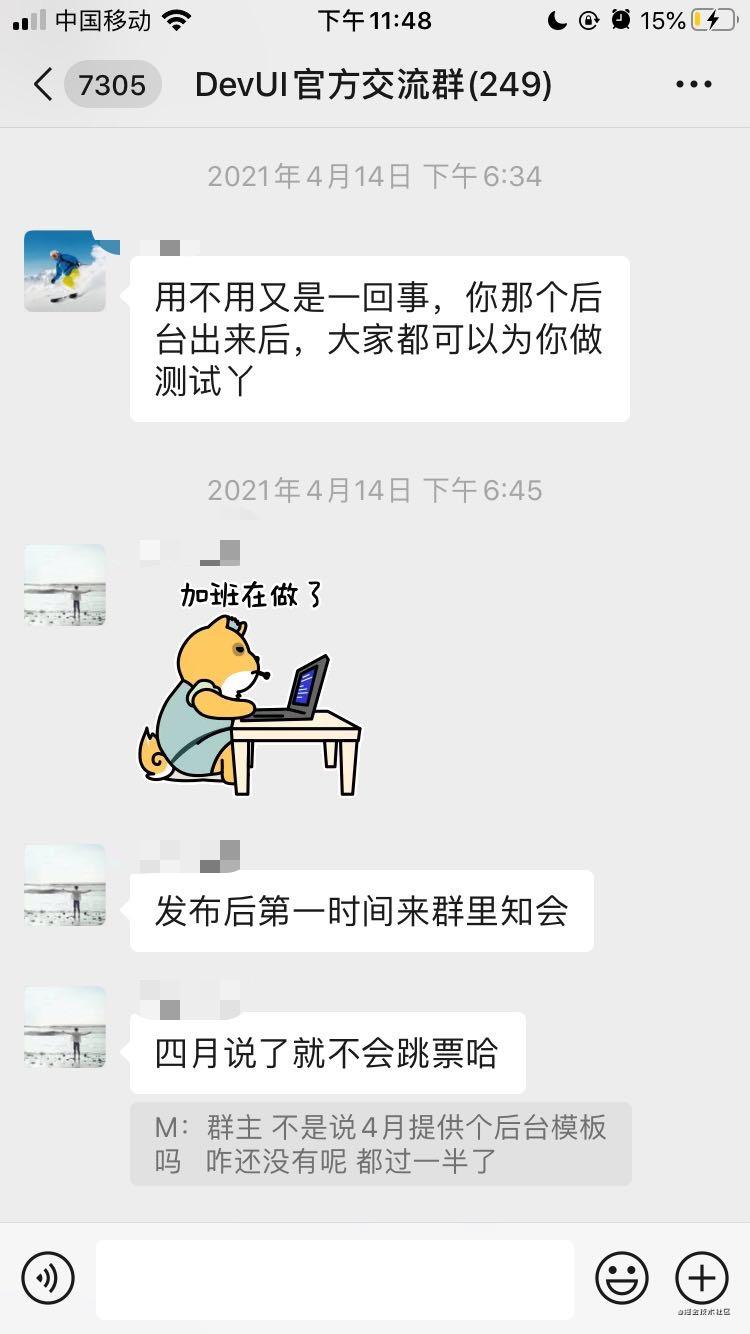Tap the dog typing sticker
The image size is (750, 1334).
255,690
